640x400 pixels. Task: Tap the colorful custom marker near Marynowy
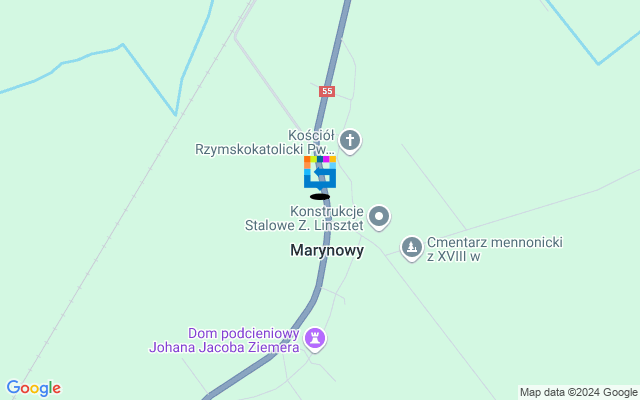point(320,172)
